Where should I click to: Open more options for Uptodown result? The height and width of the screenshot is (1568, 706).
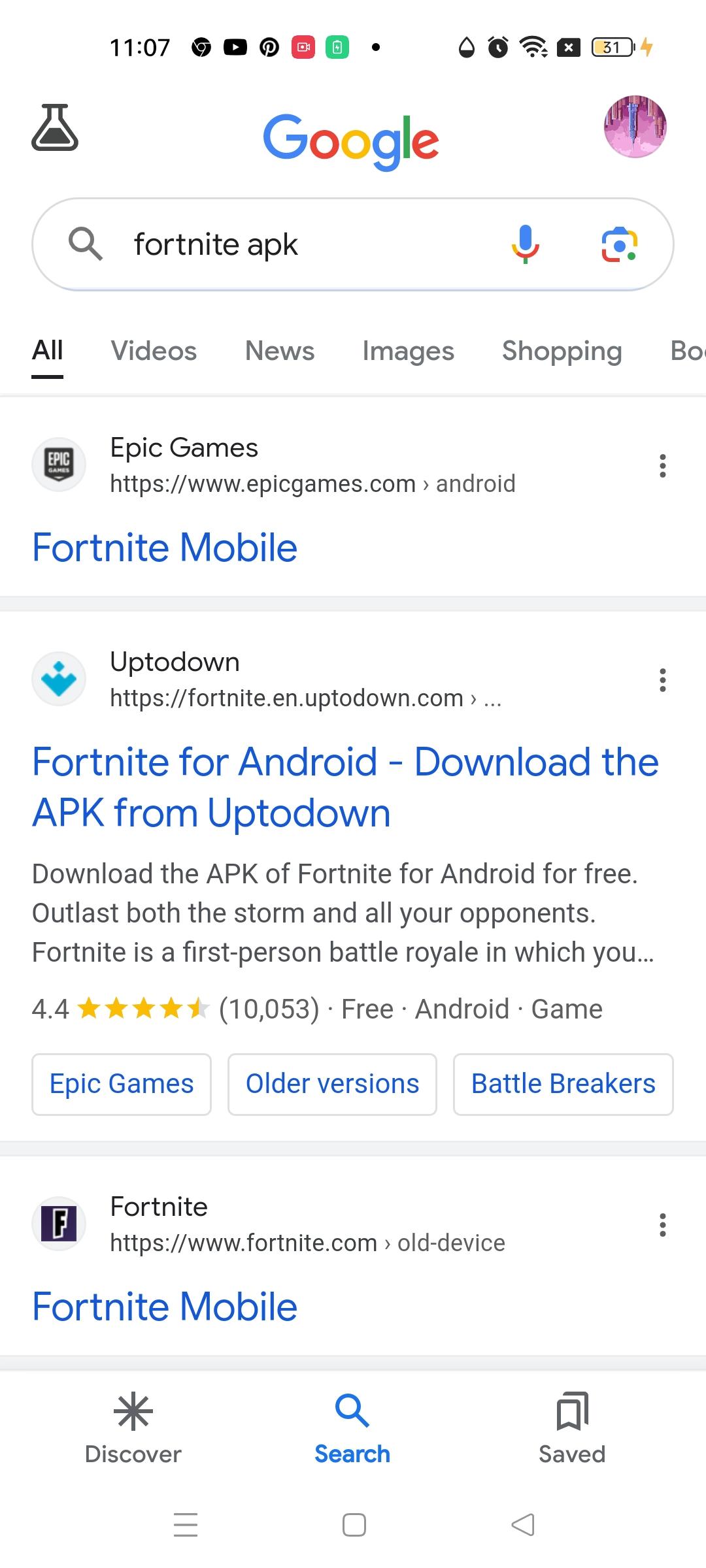point(662,680)
